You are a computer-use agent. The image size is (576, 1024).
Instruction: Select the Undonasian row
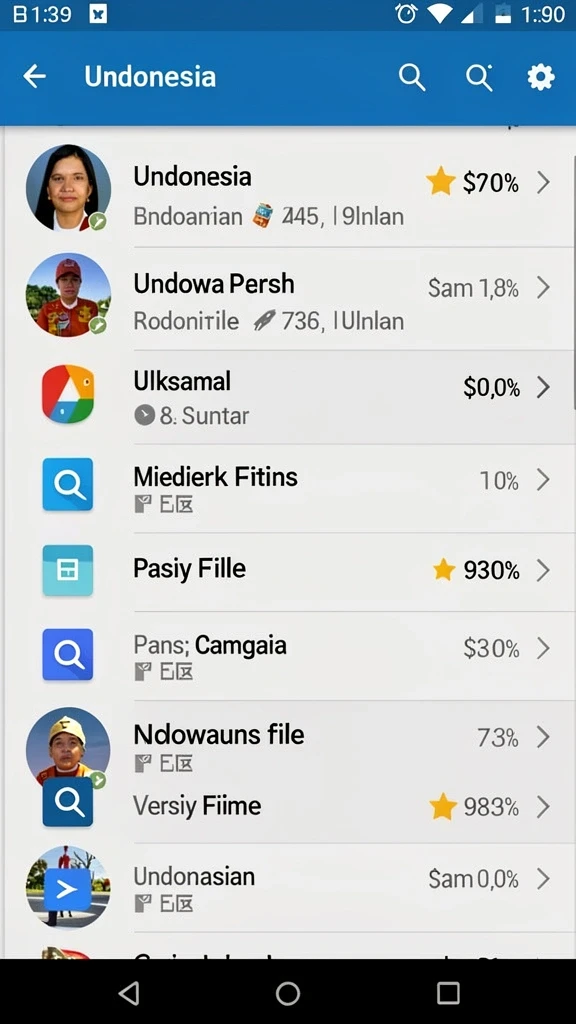coord(288,888)
